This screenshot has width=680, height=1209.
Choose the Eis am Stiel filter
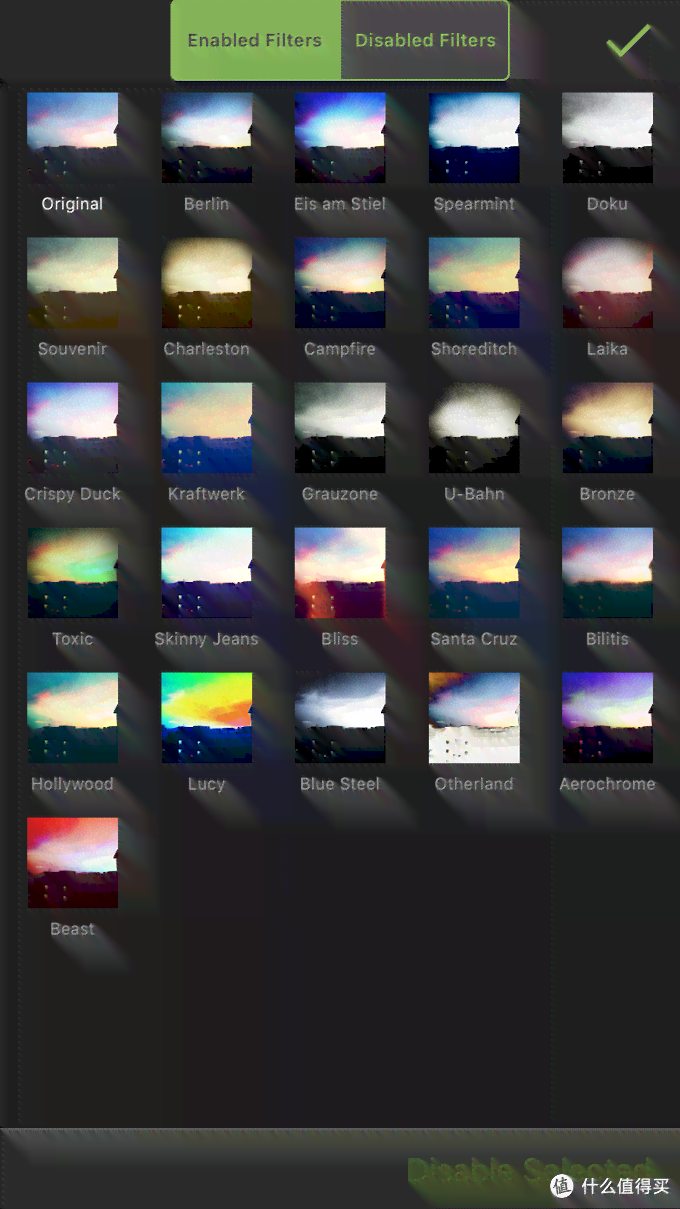click(340, 138)
